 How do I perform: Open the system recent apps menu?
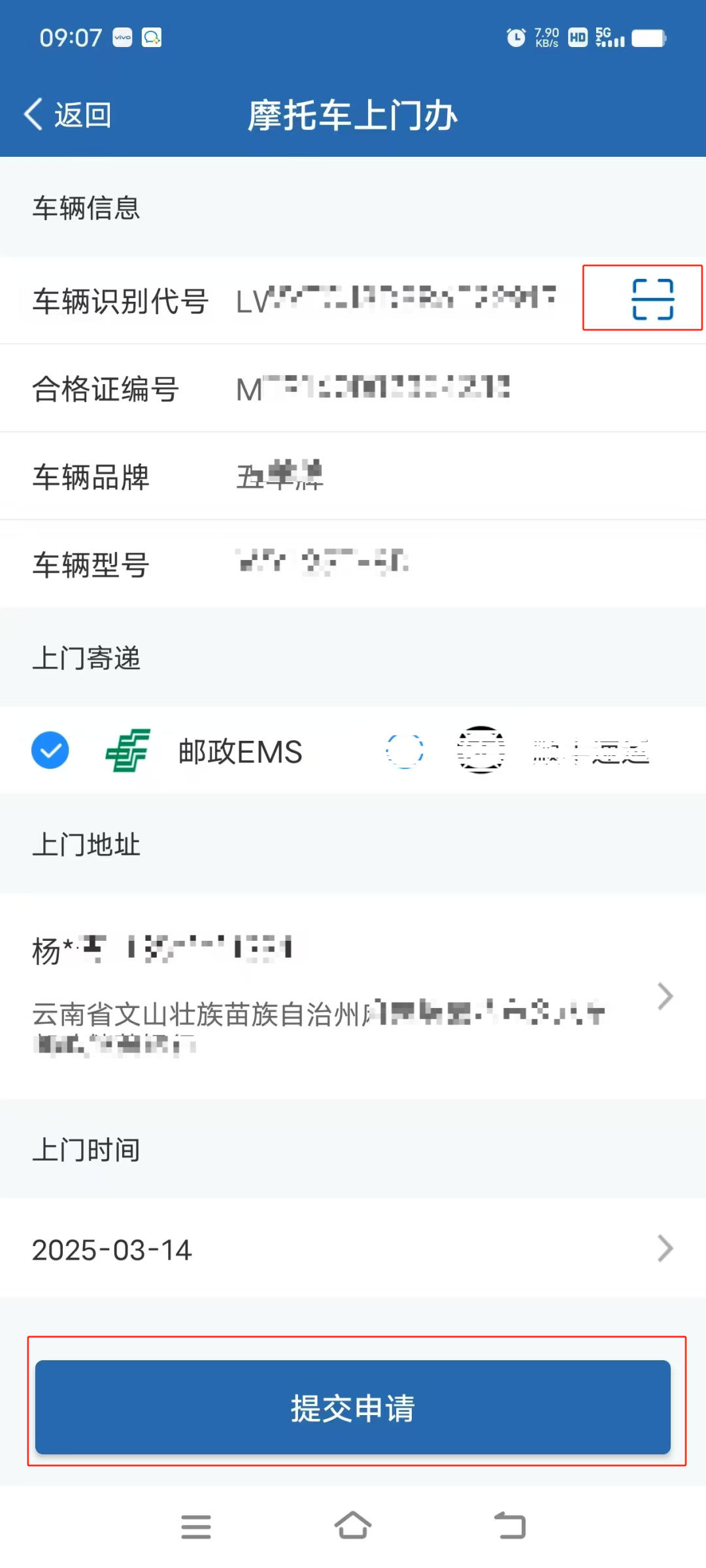[196, 1527]
